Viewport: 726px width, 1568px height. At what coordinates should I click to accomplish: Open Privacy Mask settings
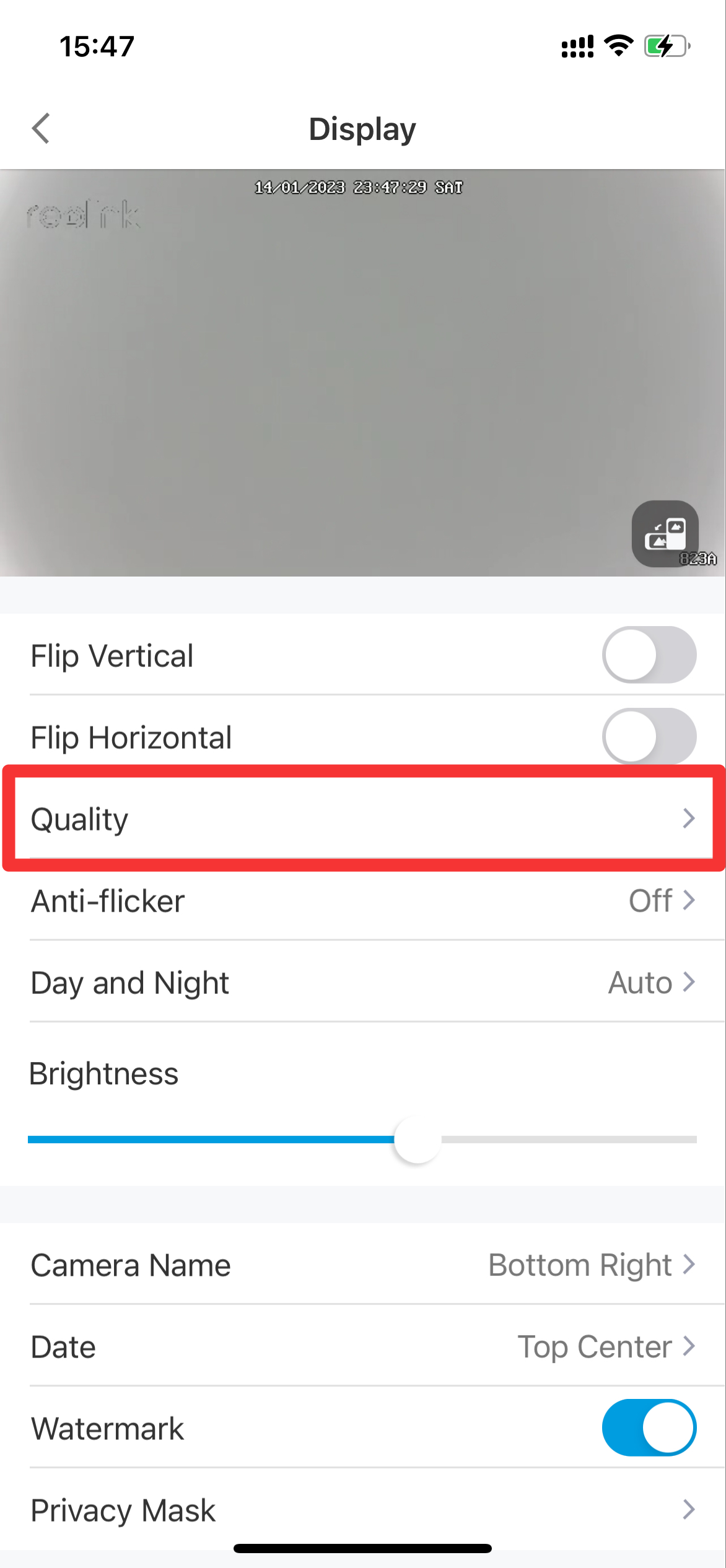pyautogui.click(x=363, y=1510)
